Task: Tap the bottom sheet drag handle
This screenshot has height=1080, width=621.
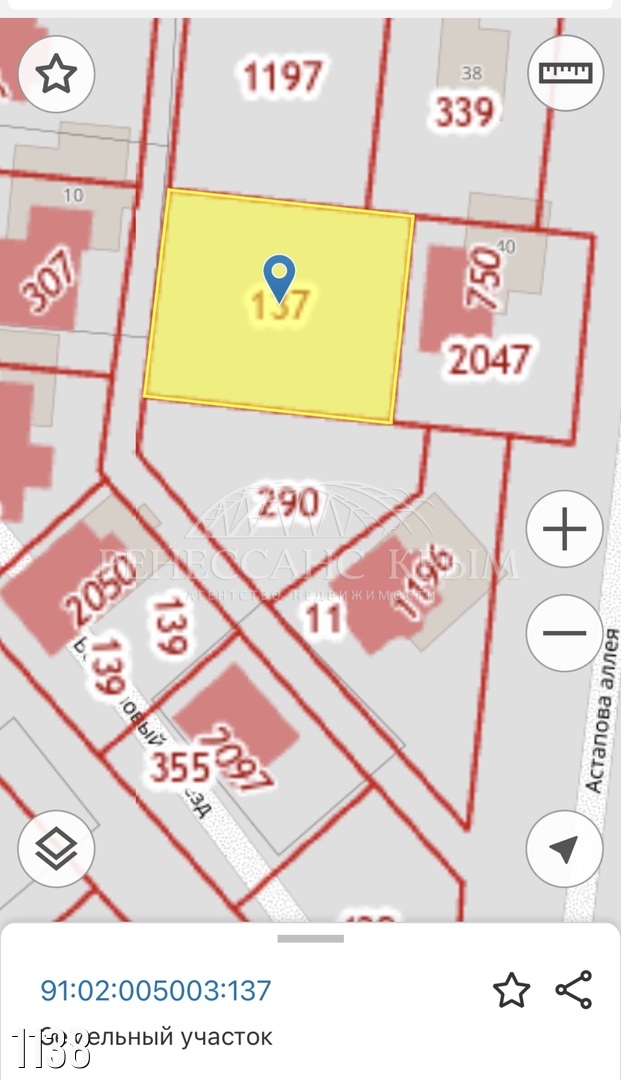Action: pos(310,938)
